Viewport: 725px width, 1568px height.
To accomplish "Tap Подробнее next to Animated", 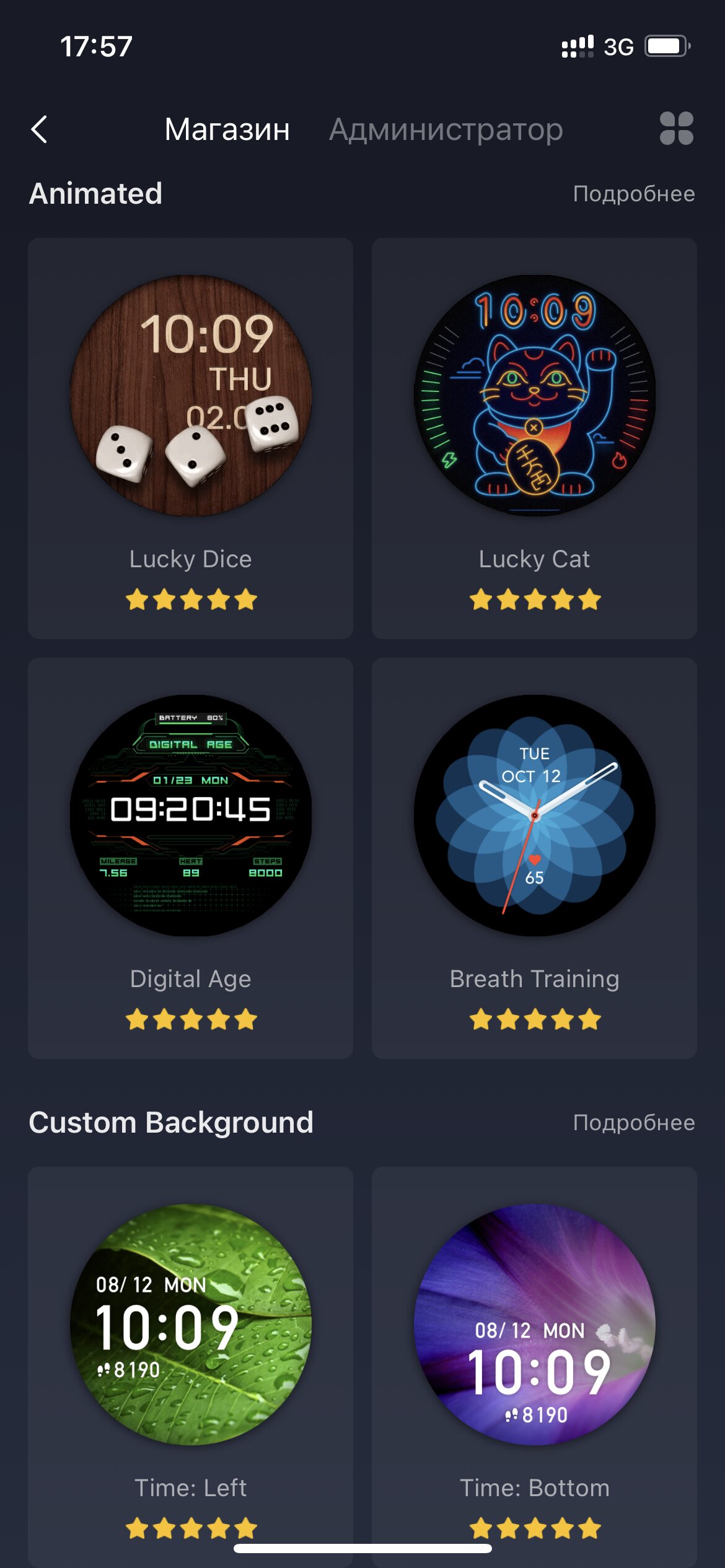I will point(633,194).
